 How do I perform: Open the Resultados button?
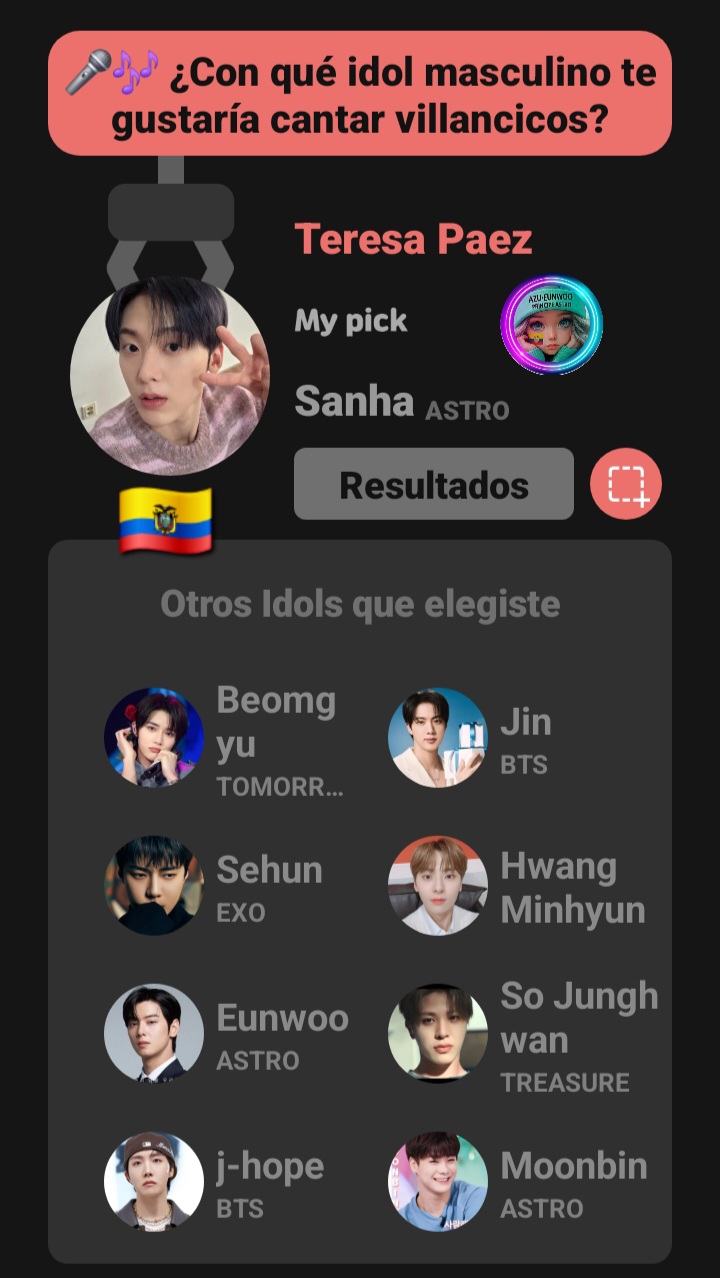click(x=433, y=484)
